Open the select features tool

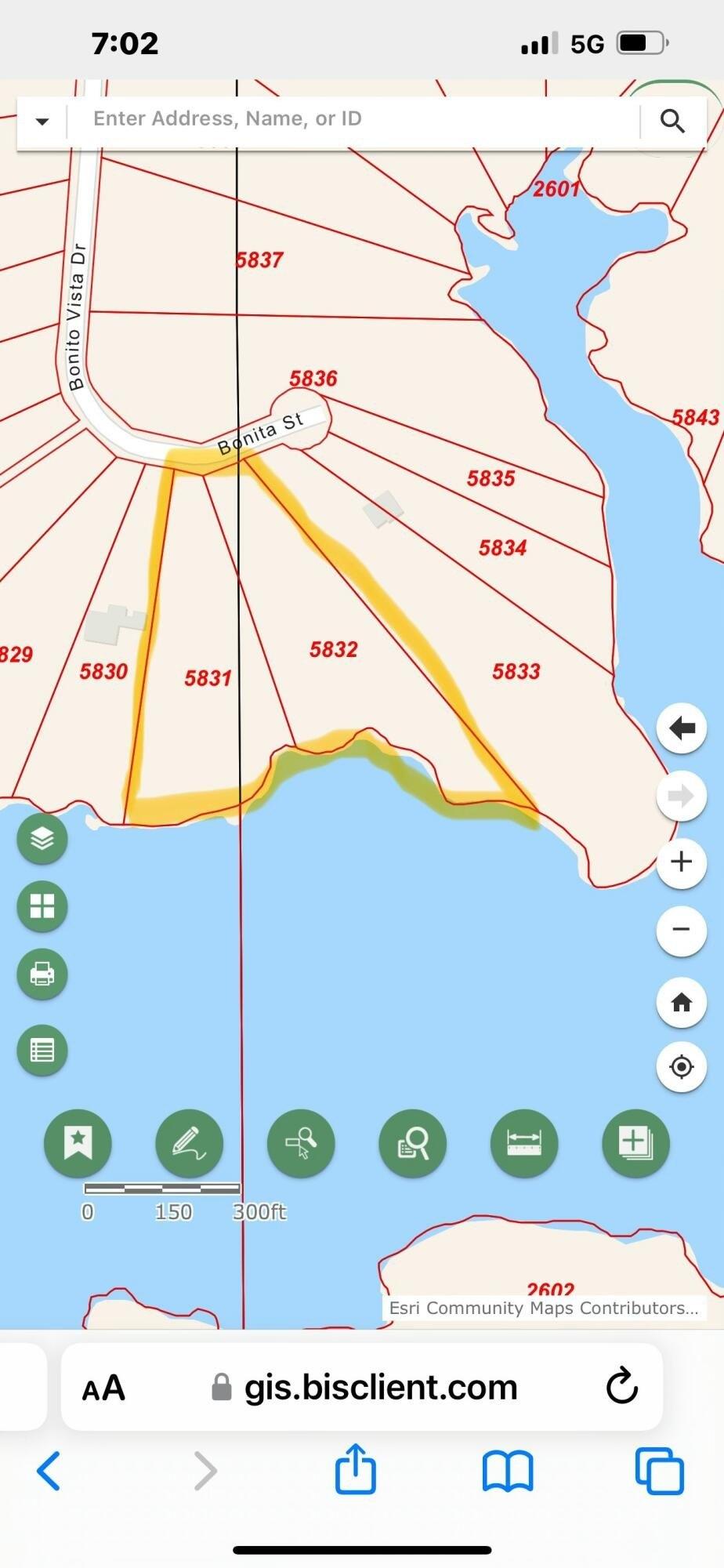point(301,1143)
